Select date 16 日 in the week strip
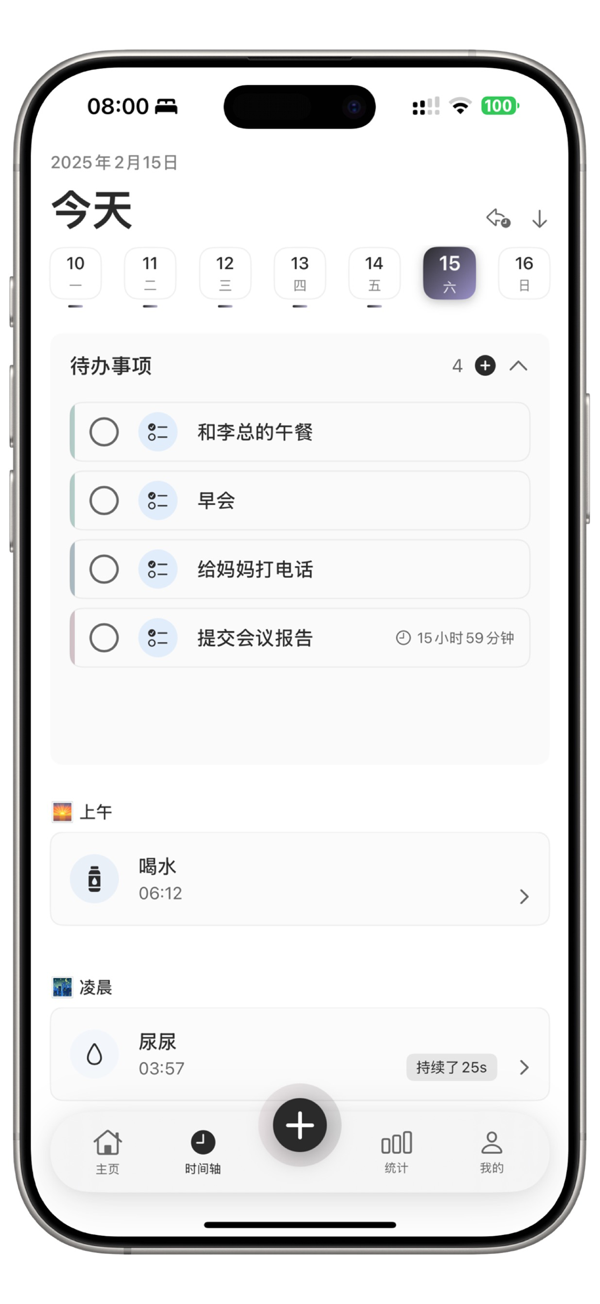This screenshot has width=600, height=1304. [x=524, y=273]
